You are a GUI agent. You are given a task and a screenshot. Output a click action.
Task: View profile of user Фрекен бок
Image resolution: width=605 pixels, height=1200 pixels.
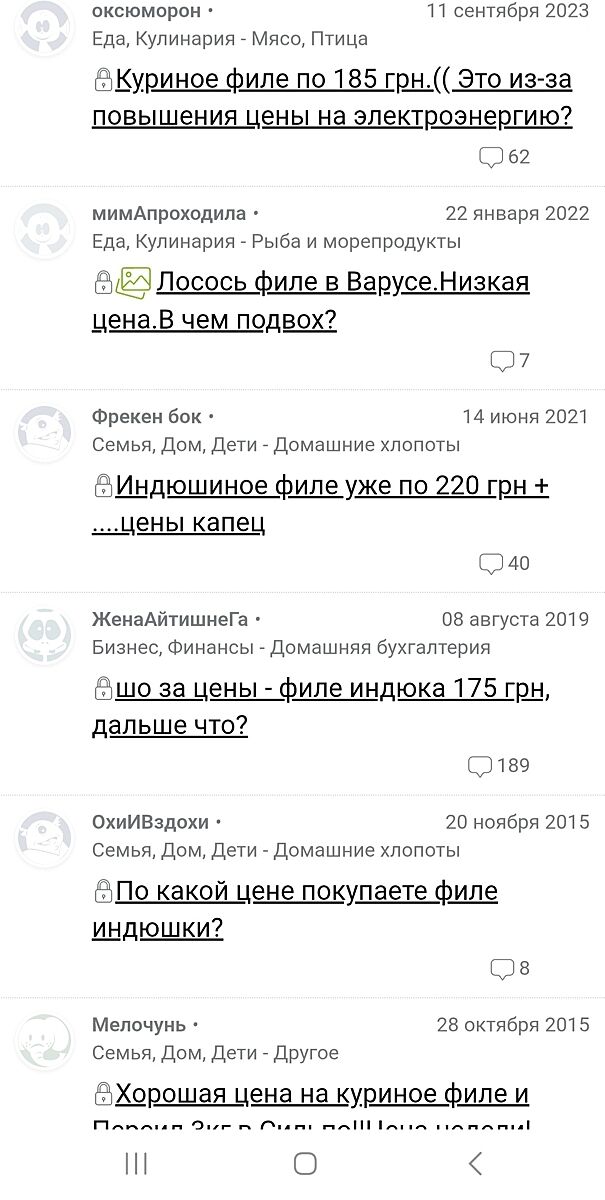tap(147, 417)
